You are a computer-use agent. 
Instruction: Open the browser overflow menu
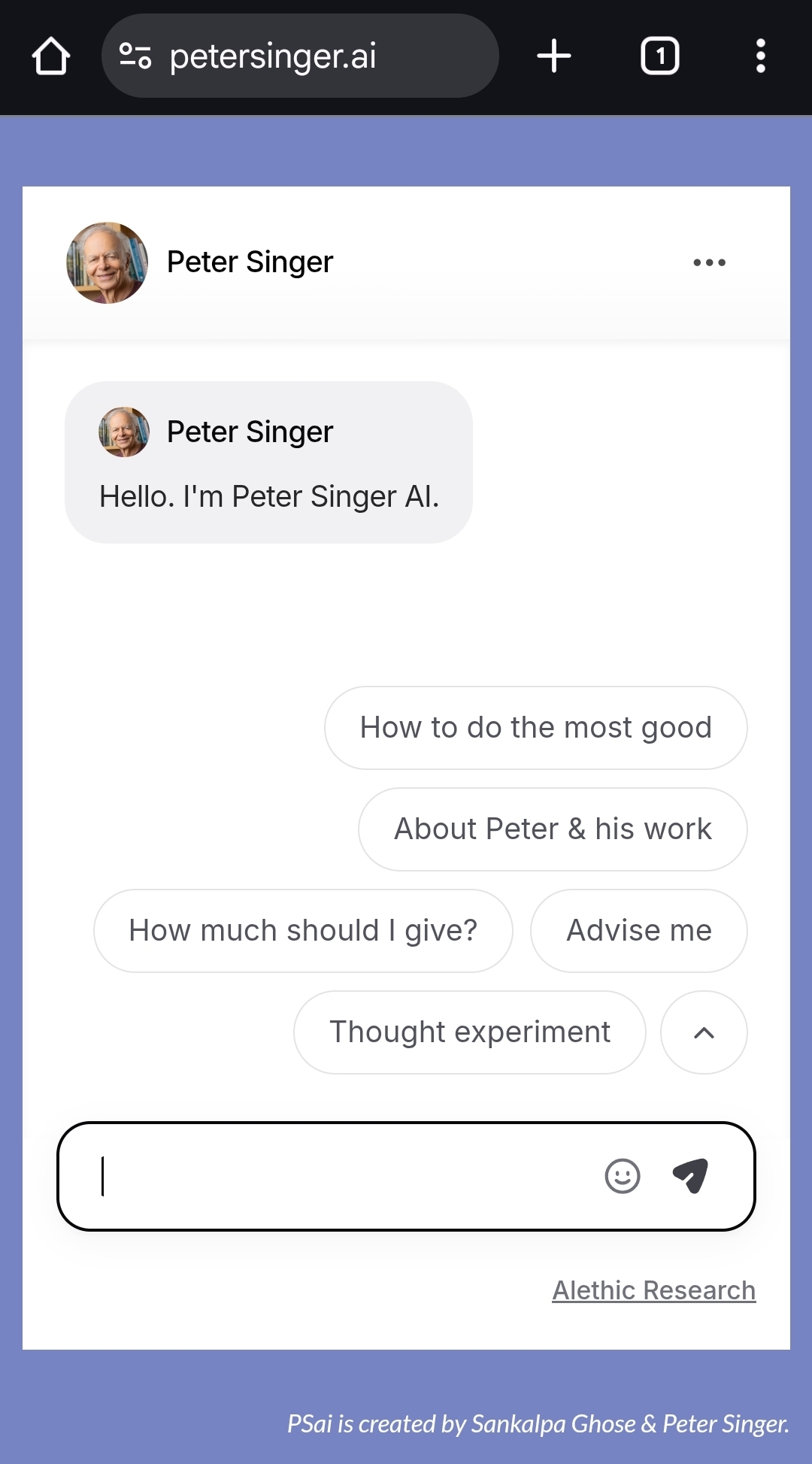pyautogui.click(x=760, y=56)
